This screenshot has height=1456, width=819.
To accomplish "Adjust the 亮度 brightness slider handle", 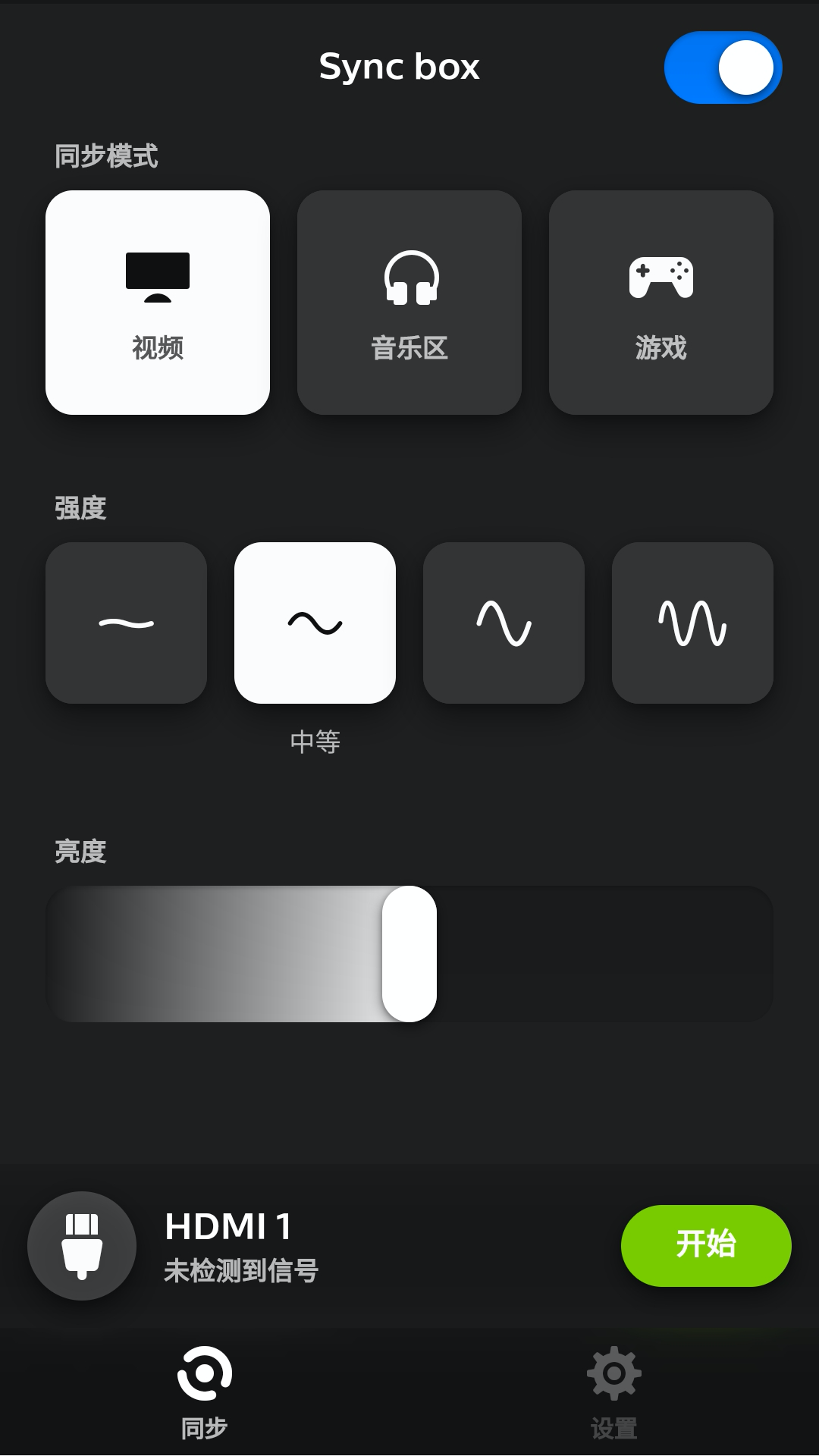I will click(409, 954).
